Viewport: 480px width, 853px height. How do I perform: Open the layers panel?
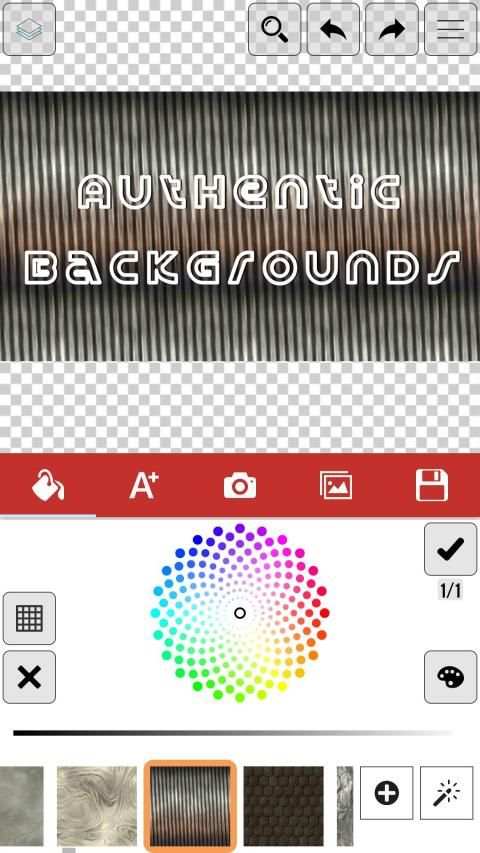pyautogui.click(x=29, y=29)
